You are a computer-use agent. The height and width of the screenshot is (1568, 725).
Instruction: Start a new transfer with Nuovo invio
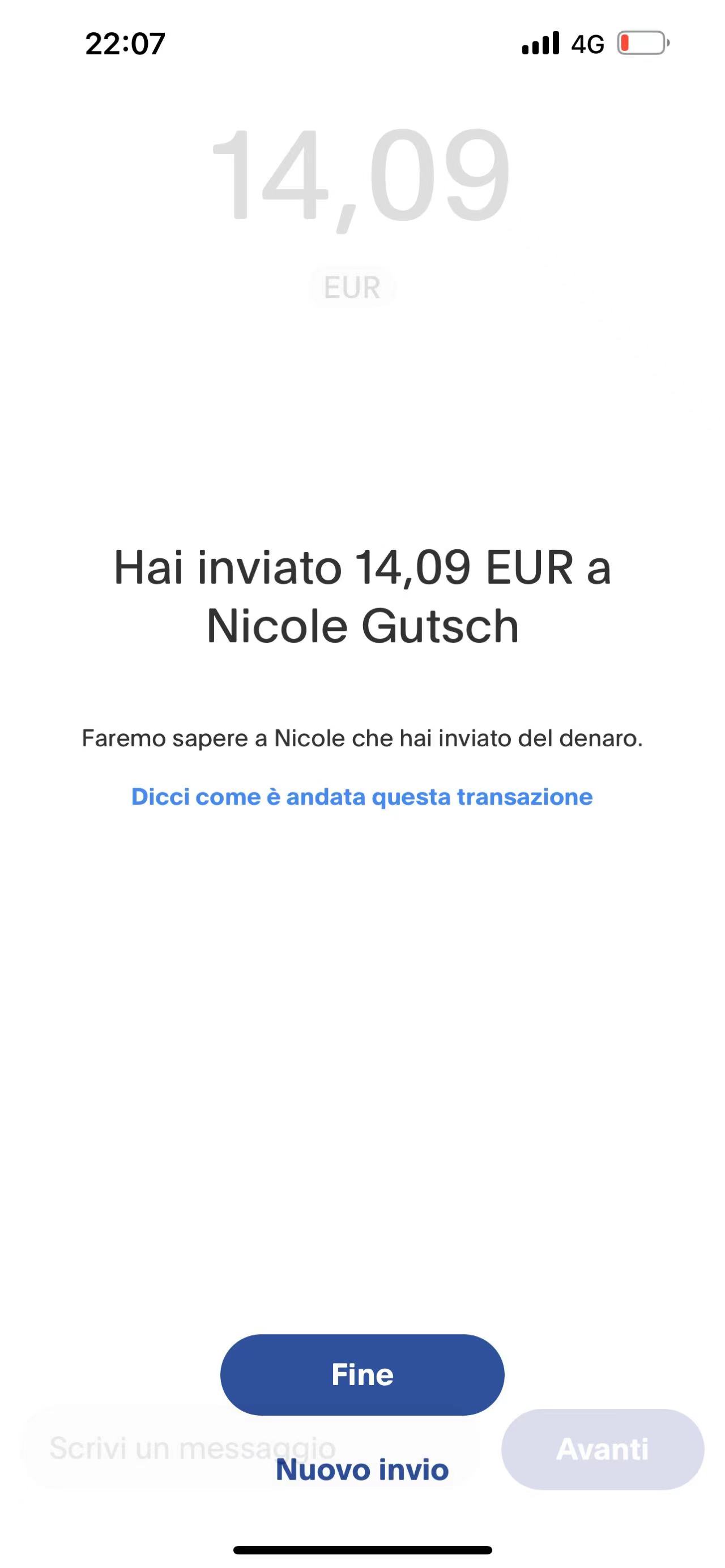[x=362, y=1469]
